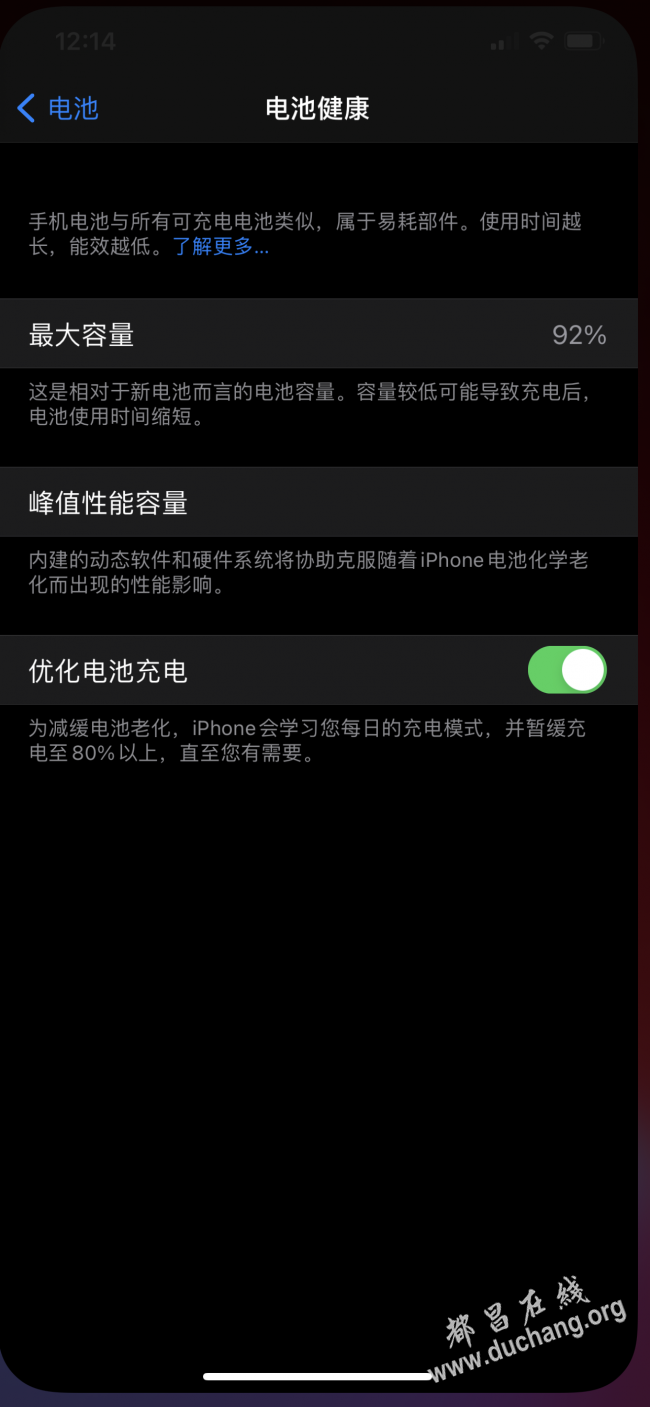The image size is (650, 1407).
Task: Open the 了解更多 link
Action: point(220,247)
